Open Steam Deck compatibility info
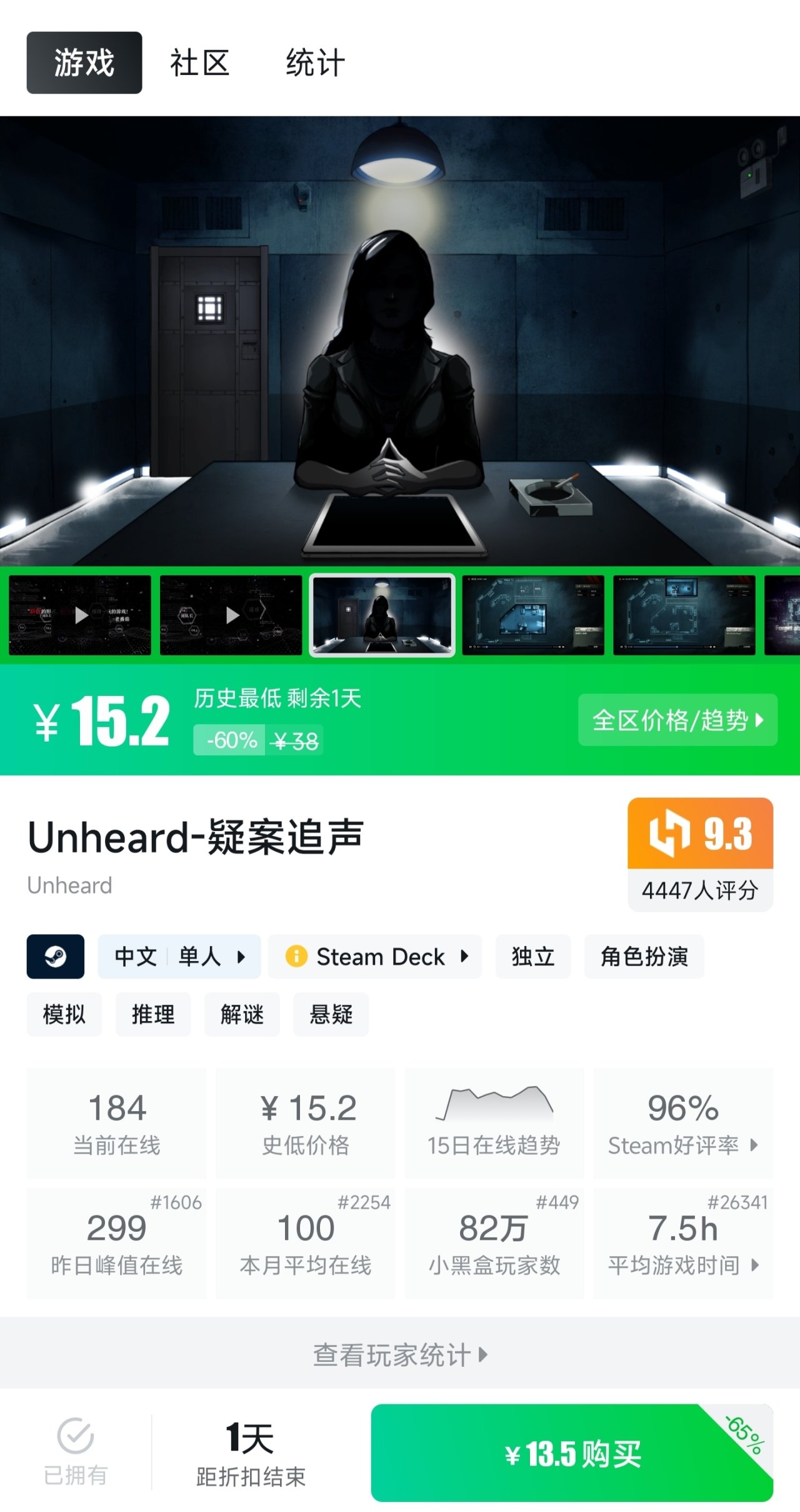This screenshot has height=1512, width=800. coord(375,956)
